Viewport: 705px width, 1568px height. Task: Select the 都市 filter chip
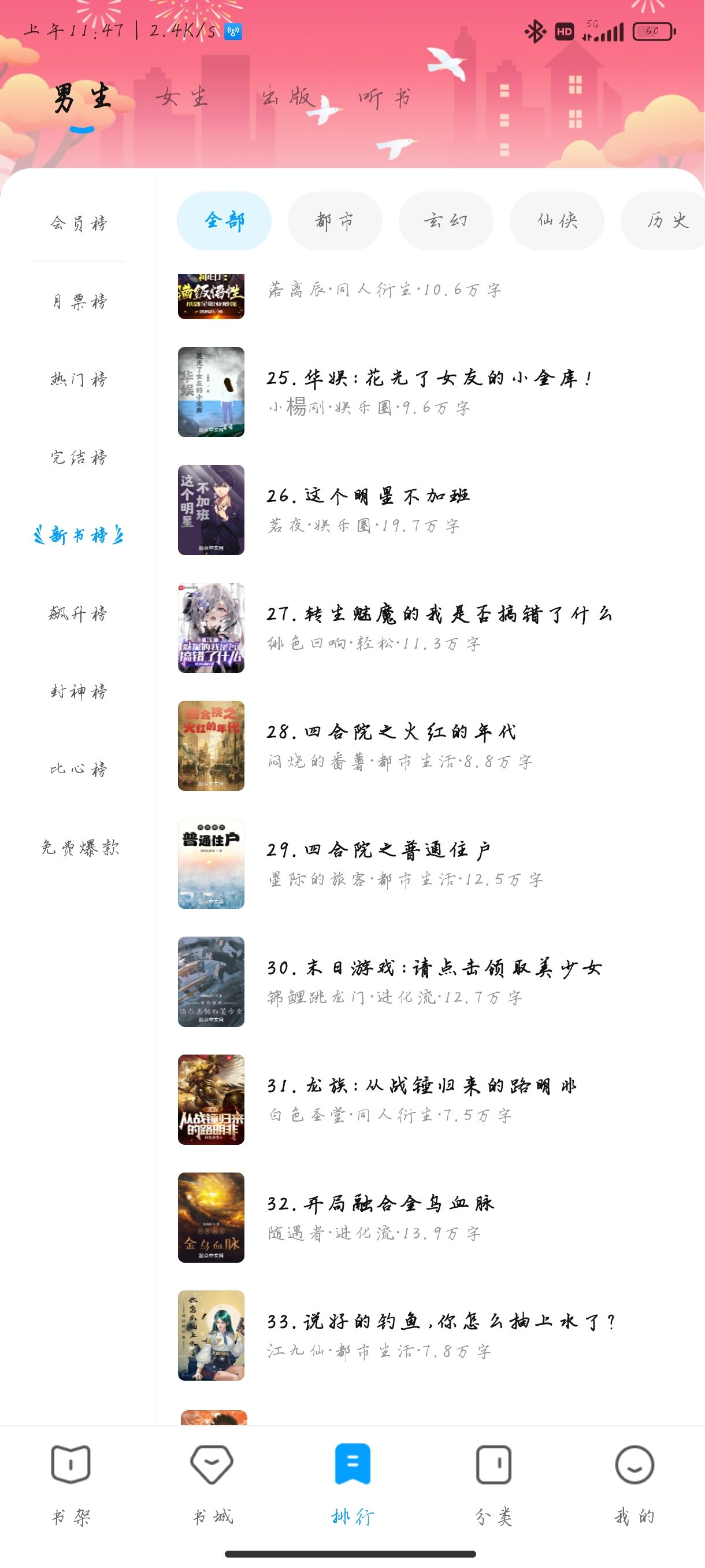coord(335,221)
